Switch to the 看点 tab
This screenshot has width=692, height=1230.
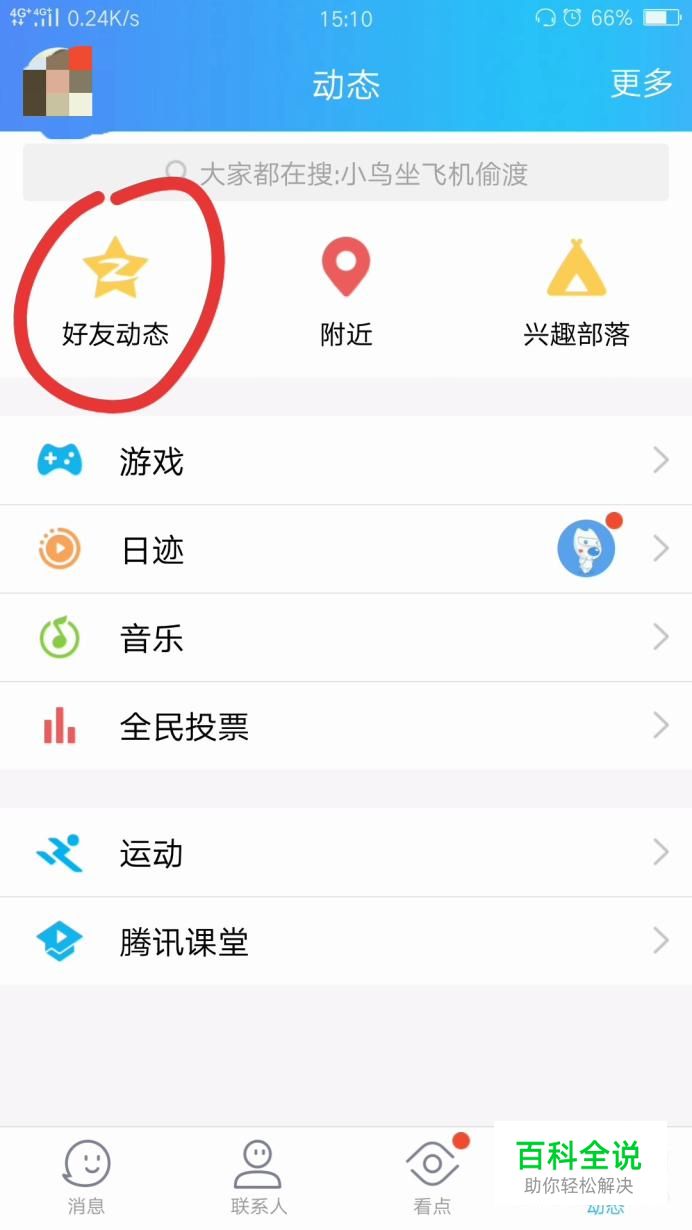click(432, 1177)
